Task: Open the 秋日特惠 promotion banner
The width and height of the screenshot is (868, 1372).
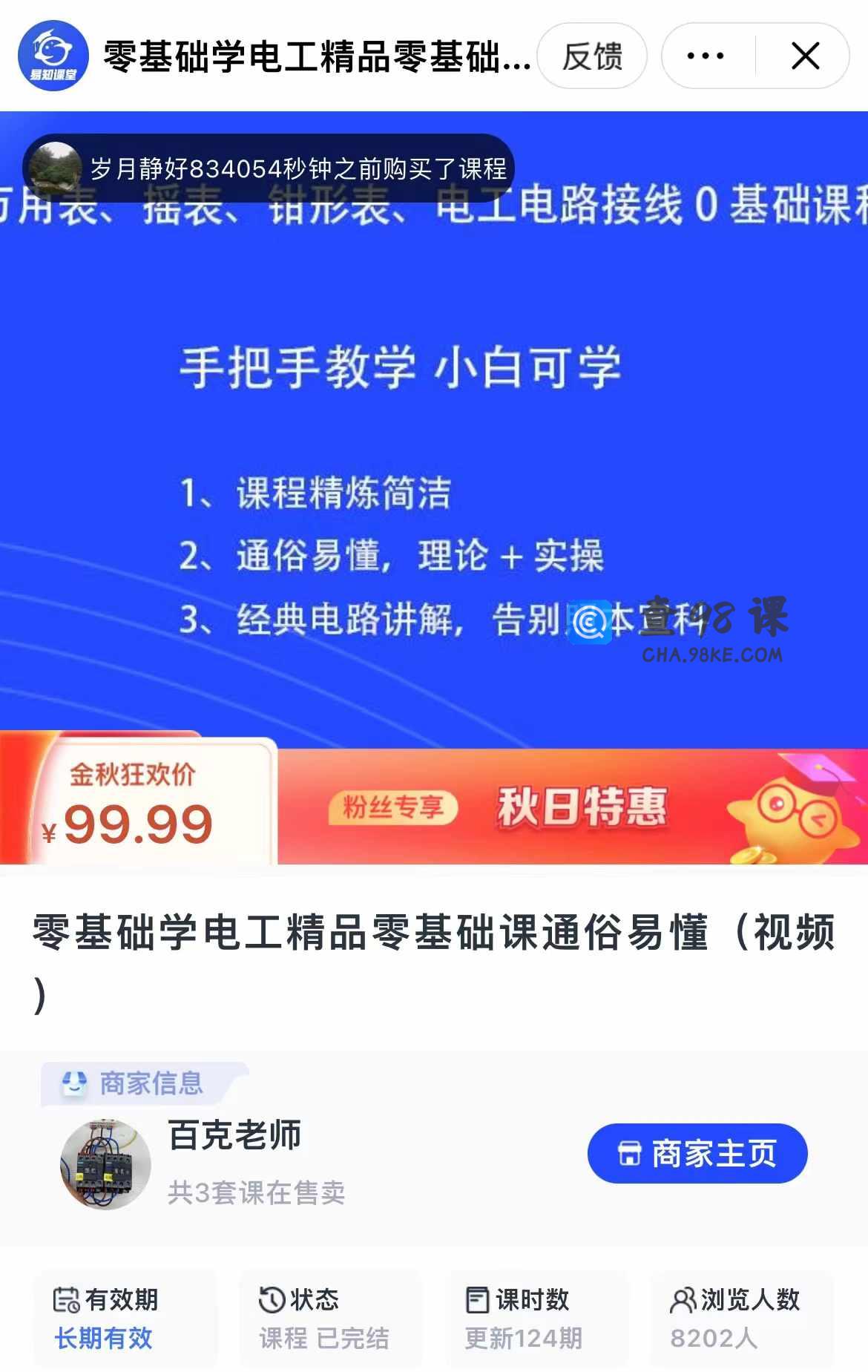Action: [x=581, y=807]
